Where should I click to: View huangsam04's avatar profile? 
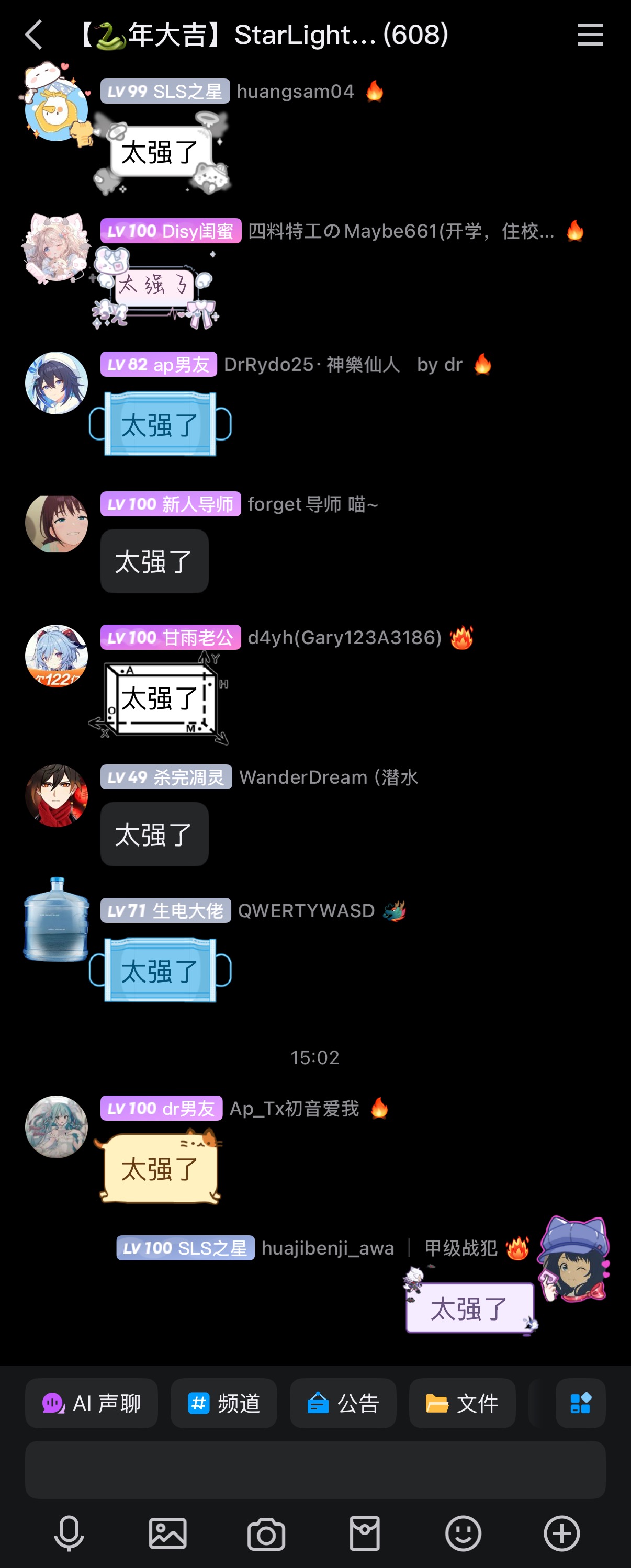(56, 109)
